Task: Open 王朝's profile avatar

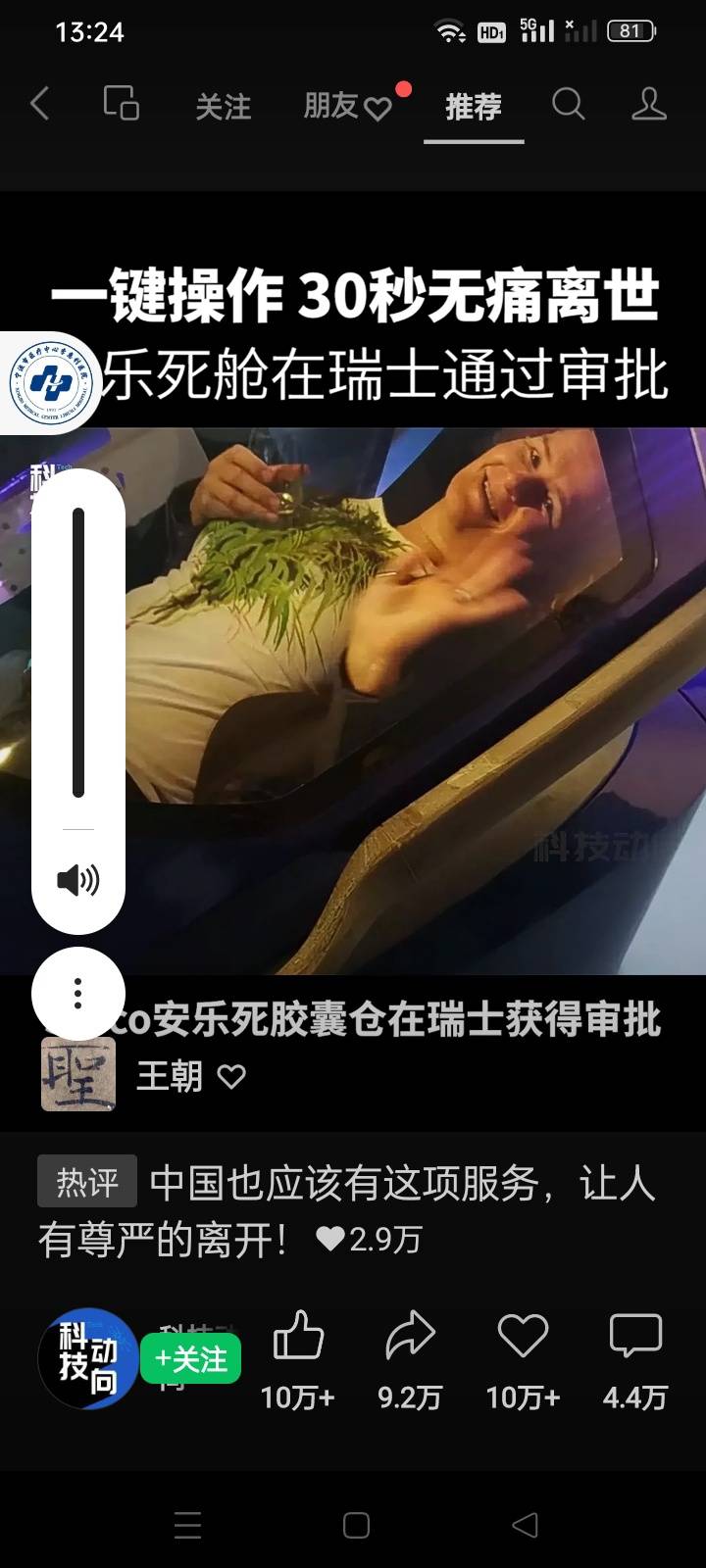Action: pyautogui.click(x=78, y=1075)
